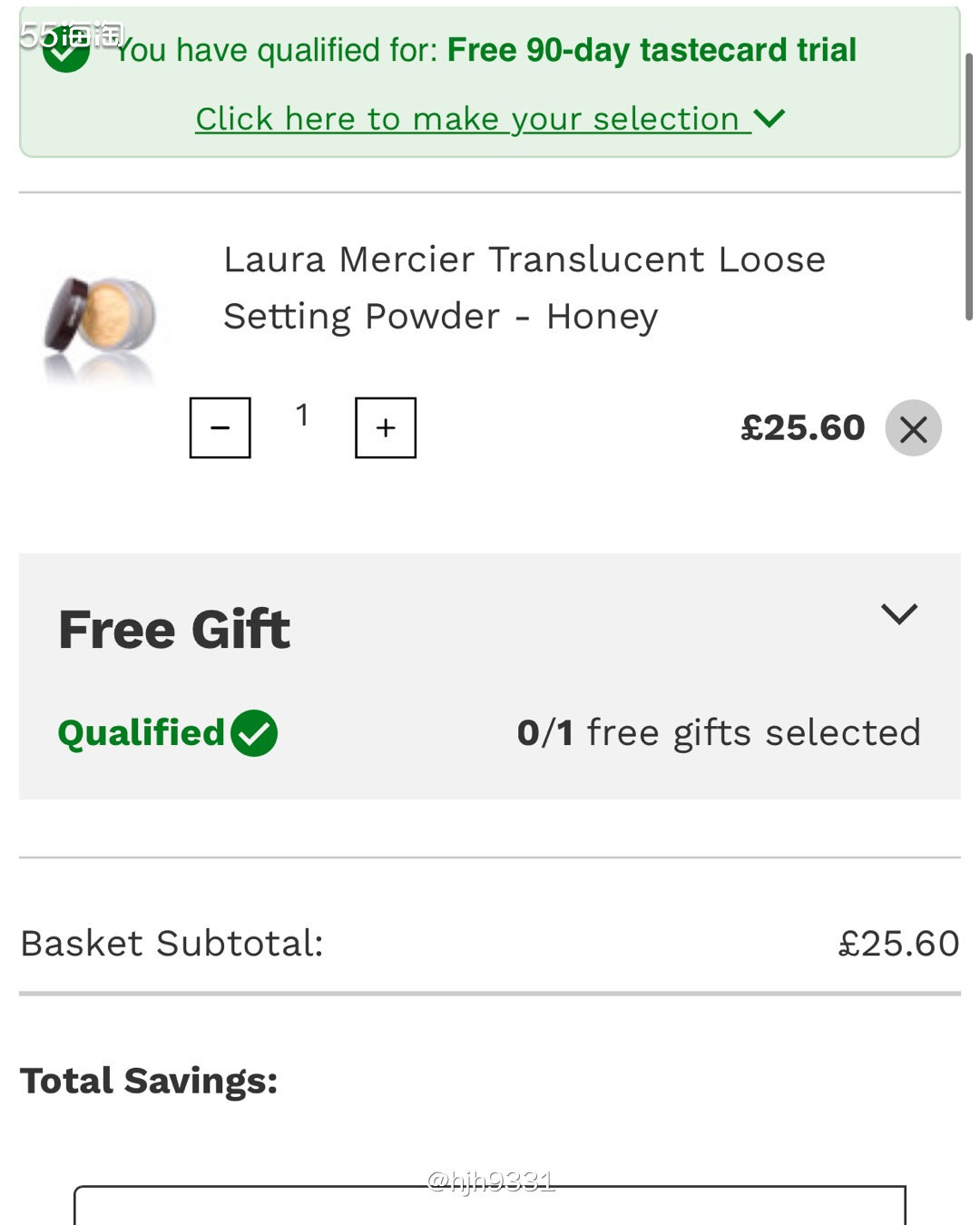
Task: Decrease the Laura Mercier powder quantity
Action: (x=220, y=427)
